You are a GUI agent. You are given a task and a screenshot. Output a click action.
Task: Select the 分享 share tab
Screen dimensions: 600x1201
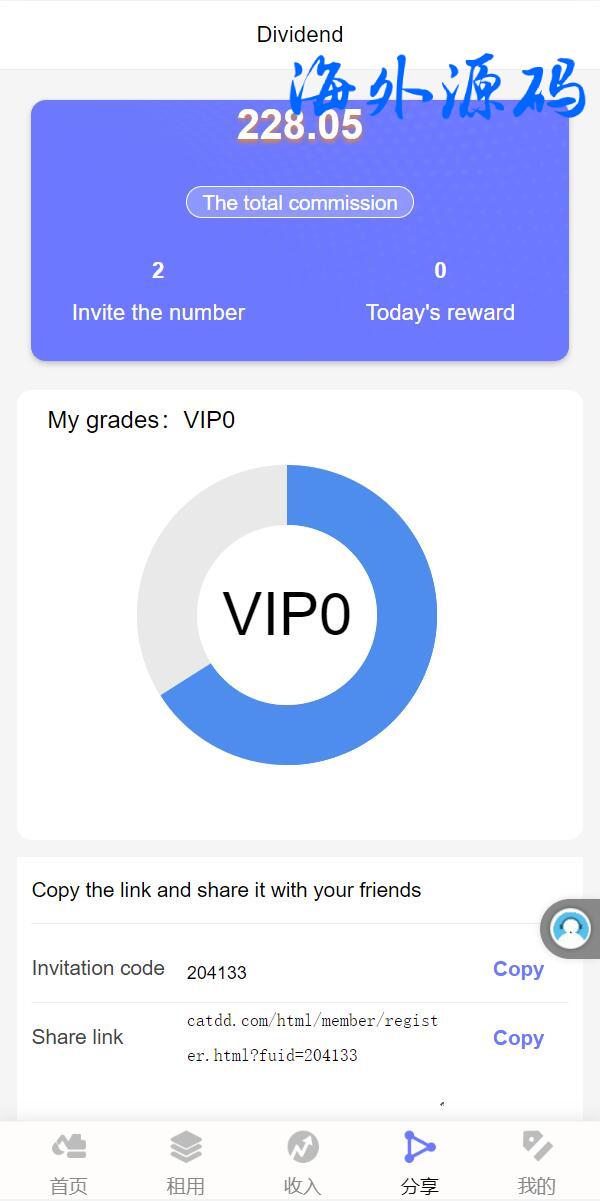click(x=419, y=1161)
